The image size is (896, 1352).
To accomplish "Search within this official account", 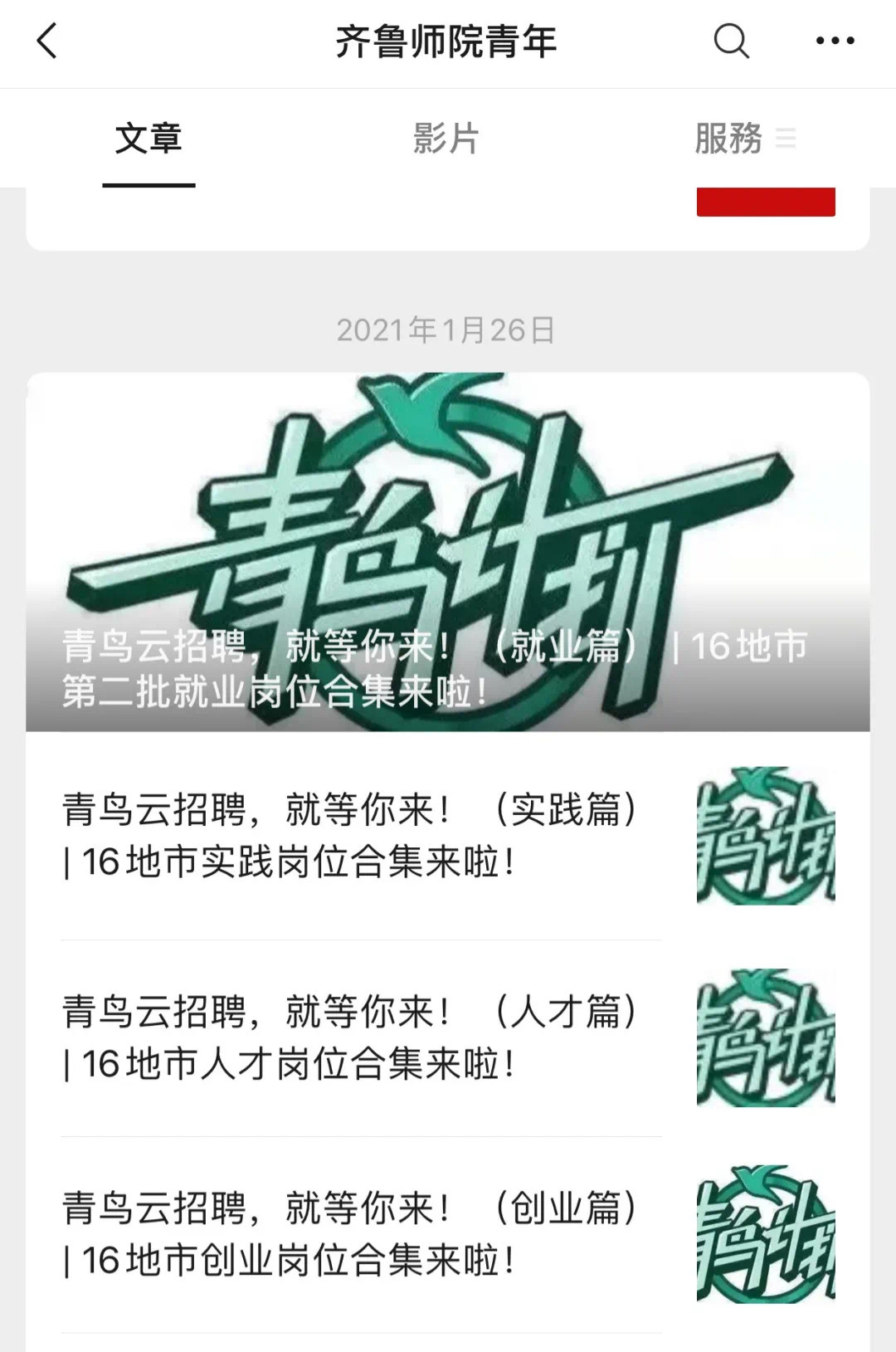I will [x=731, y=41].
